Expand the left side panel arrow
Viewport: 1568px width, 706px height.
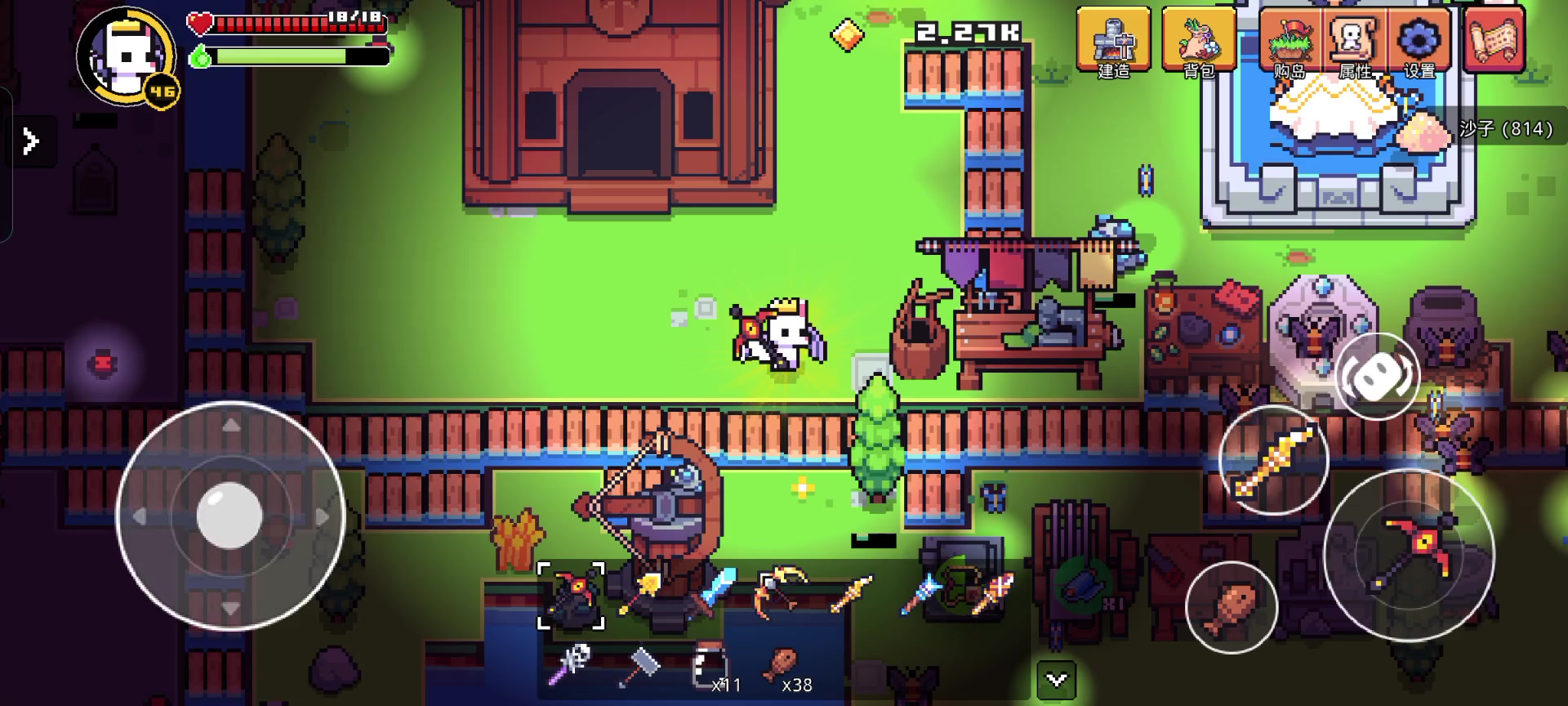click(30, 142)
